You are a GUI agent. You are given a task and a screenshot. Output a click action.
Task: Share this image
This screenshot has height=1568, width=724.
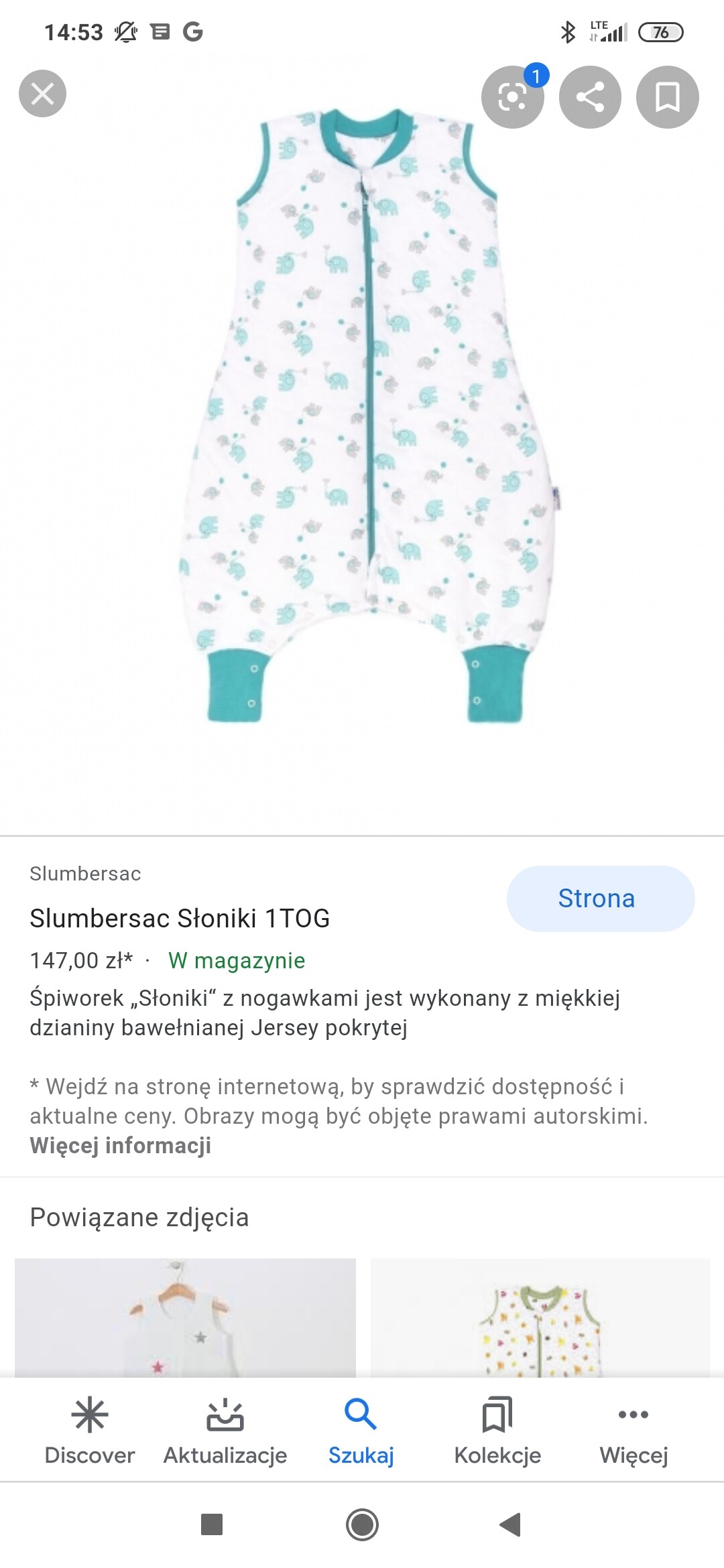[x=590, y=98]
